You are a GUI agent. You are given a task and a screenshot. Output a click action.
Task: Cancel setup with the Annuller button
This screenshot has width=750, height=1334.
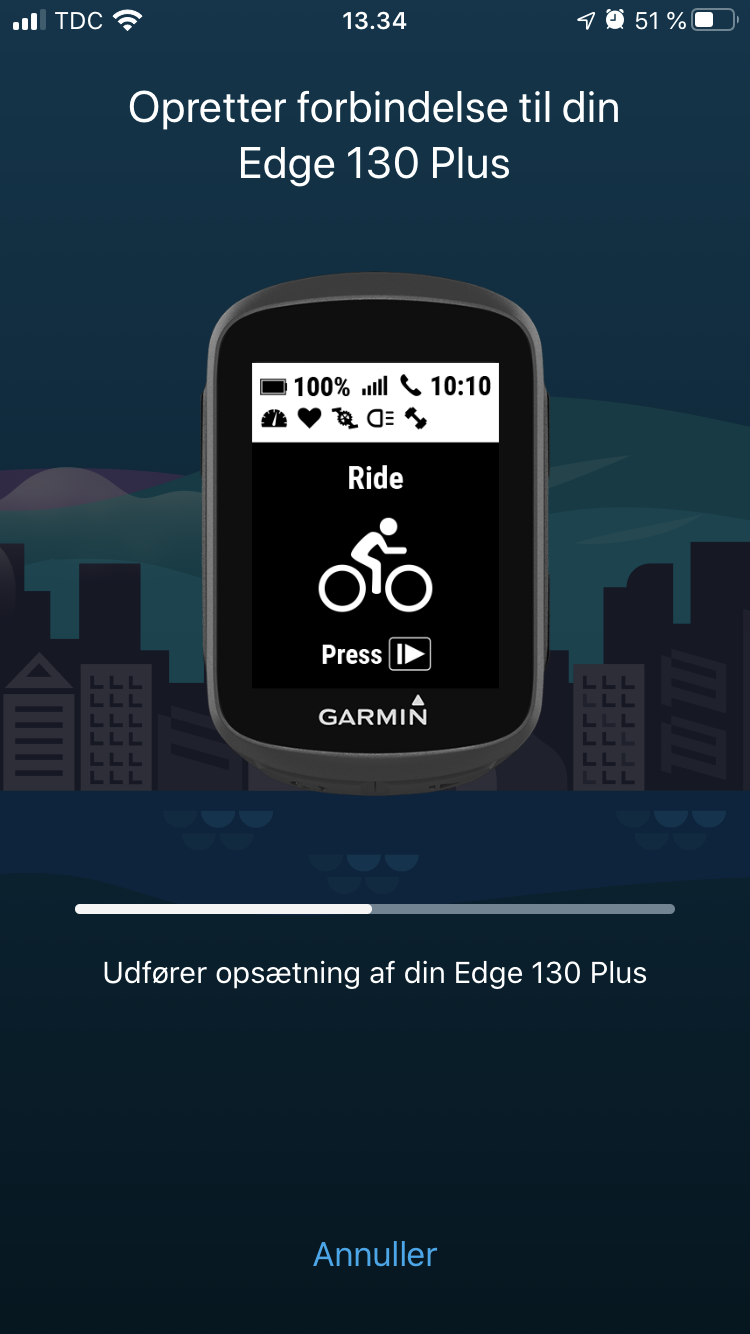[x=375, y=1254]
